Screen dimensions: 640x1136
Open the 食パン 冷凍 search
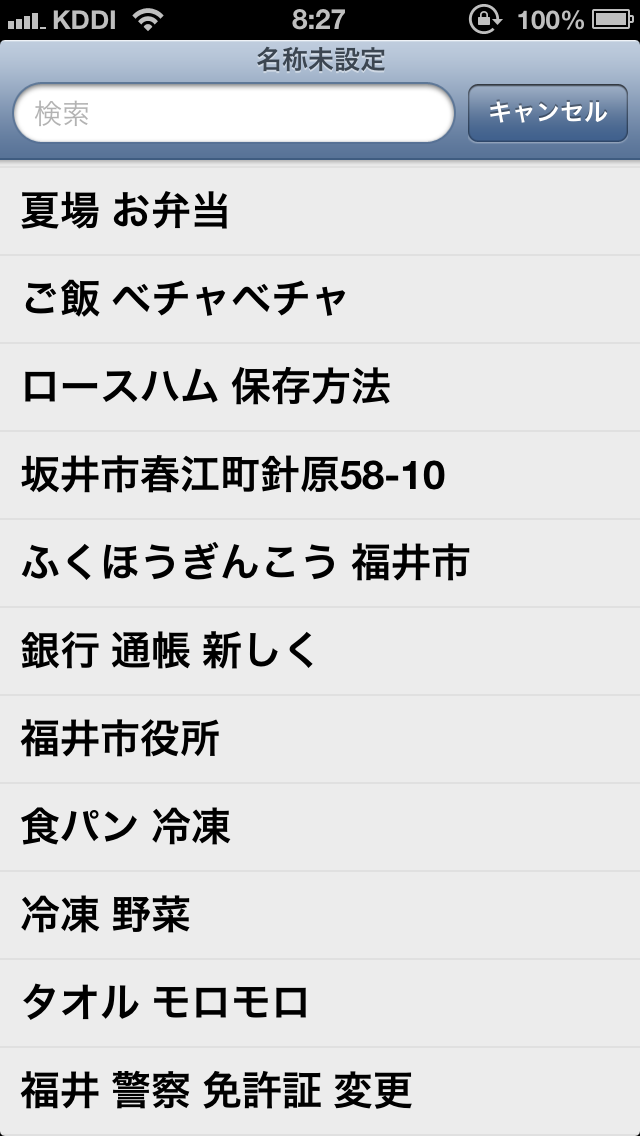pyautogui.click(x=320, y=827)
